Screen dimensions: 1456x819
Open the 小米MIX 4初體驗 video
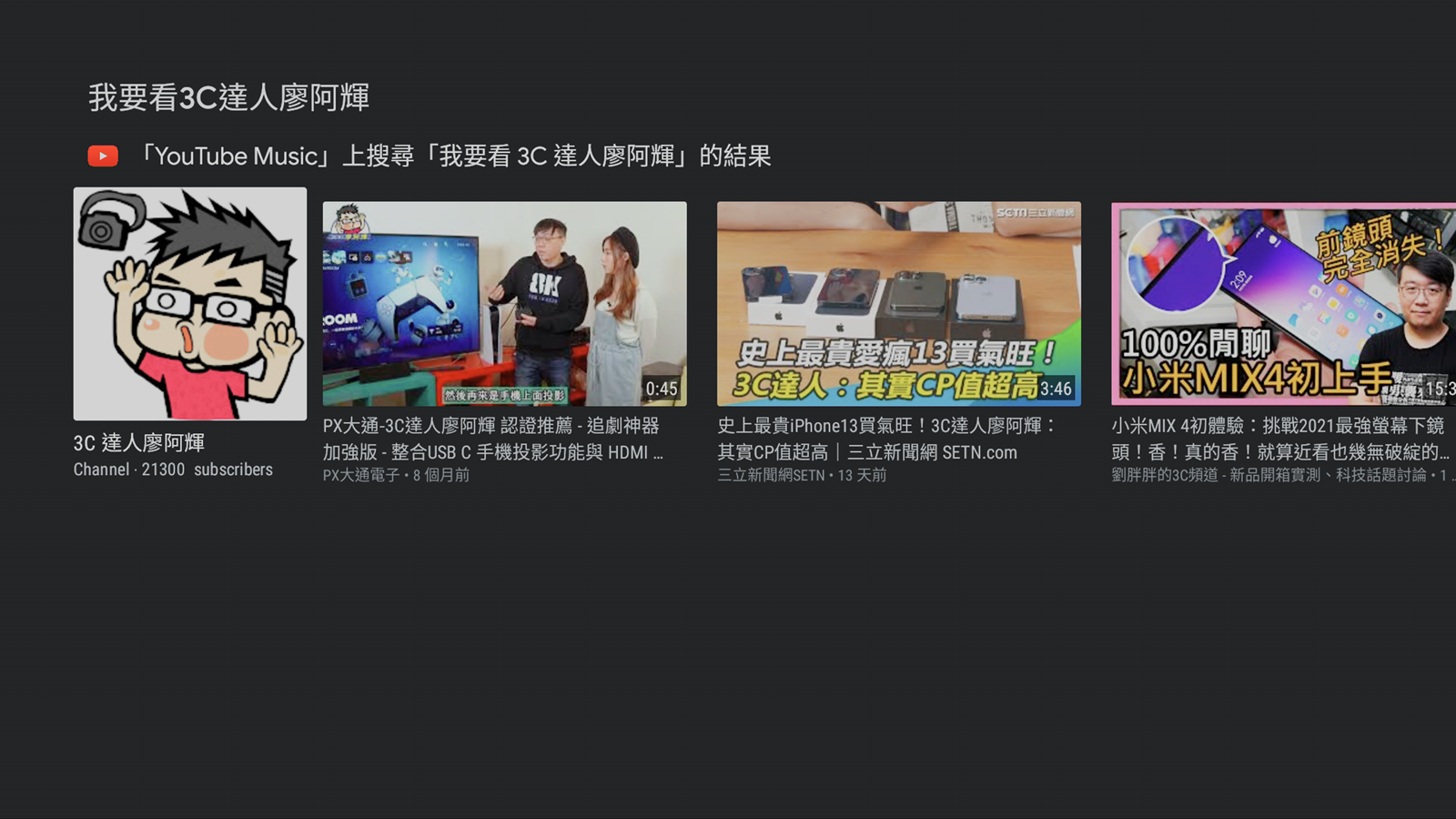1283,304
